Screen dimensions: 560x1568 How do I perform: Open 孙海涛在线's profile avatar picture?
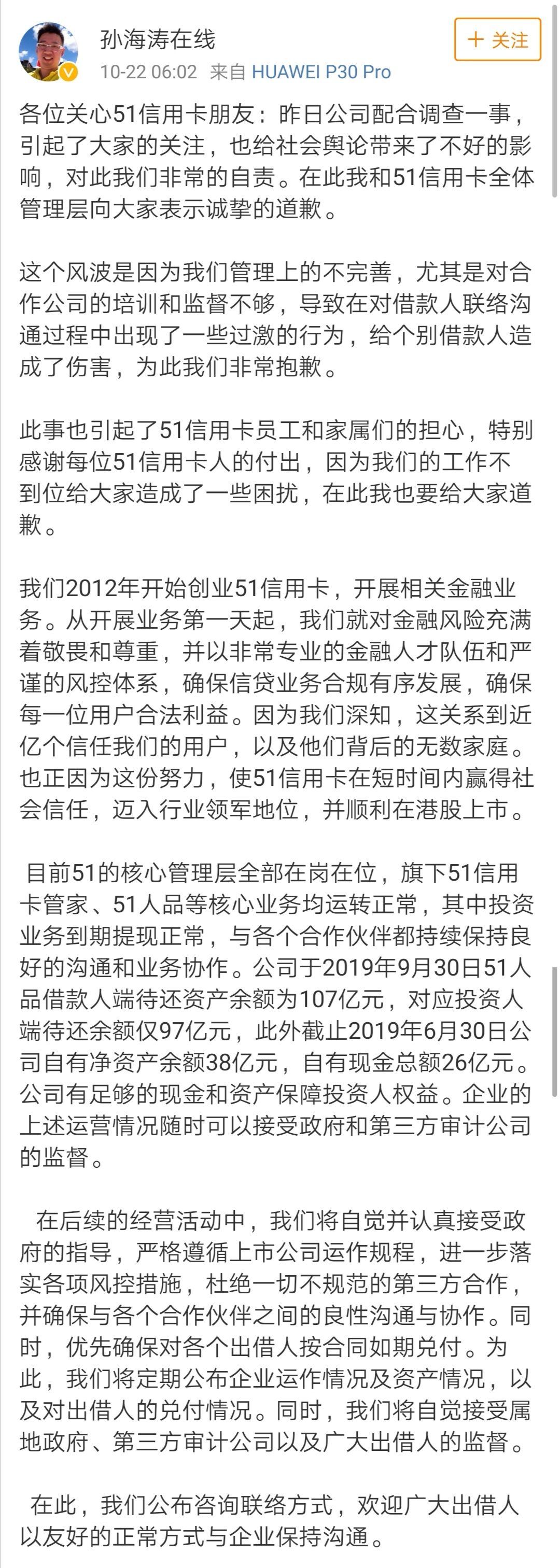click(x=48, y=50)
